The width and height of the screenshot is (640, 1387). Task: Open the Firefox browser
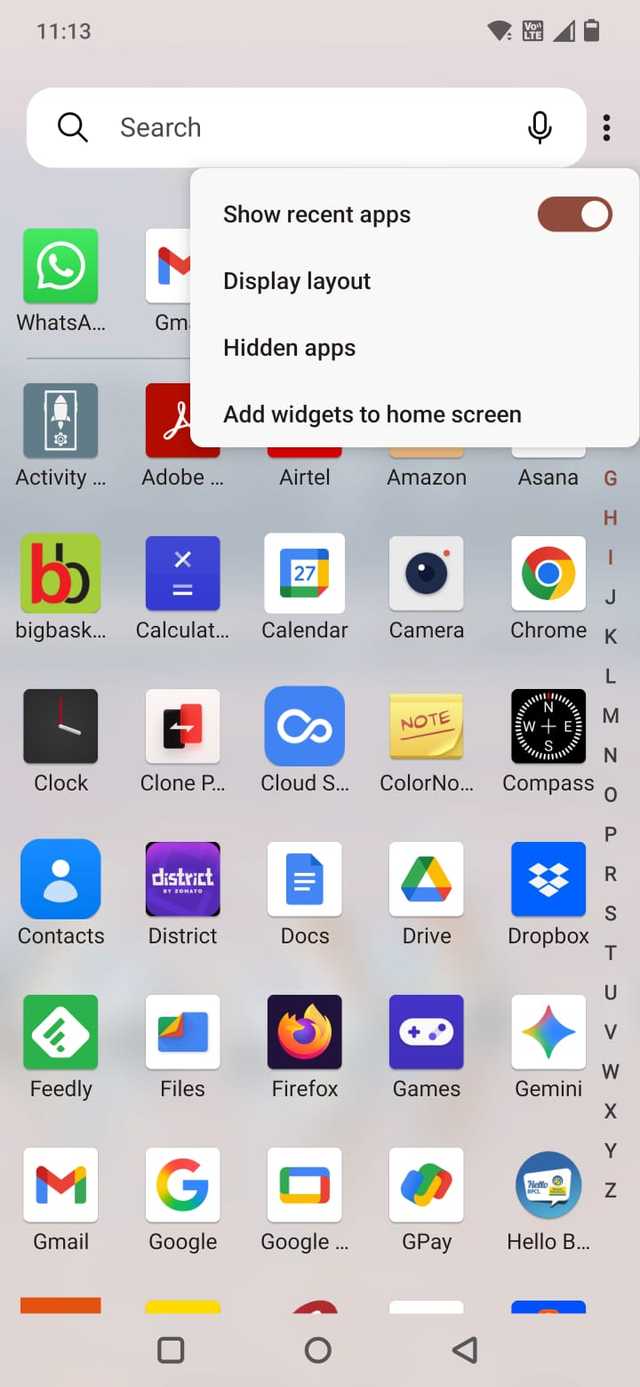click(x=304, y=1033)
